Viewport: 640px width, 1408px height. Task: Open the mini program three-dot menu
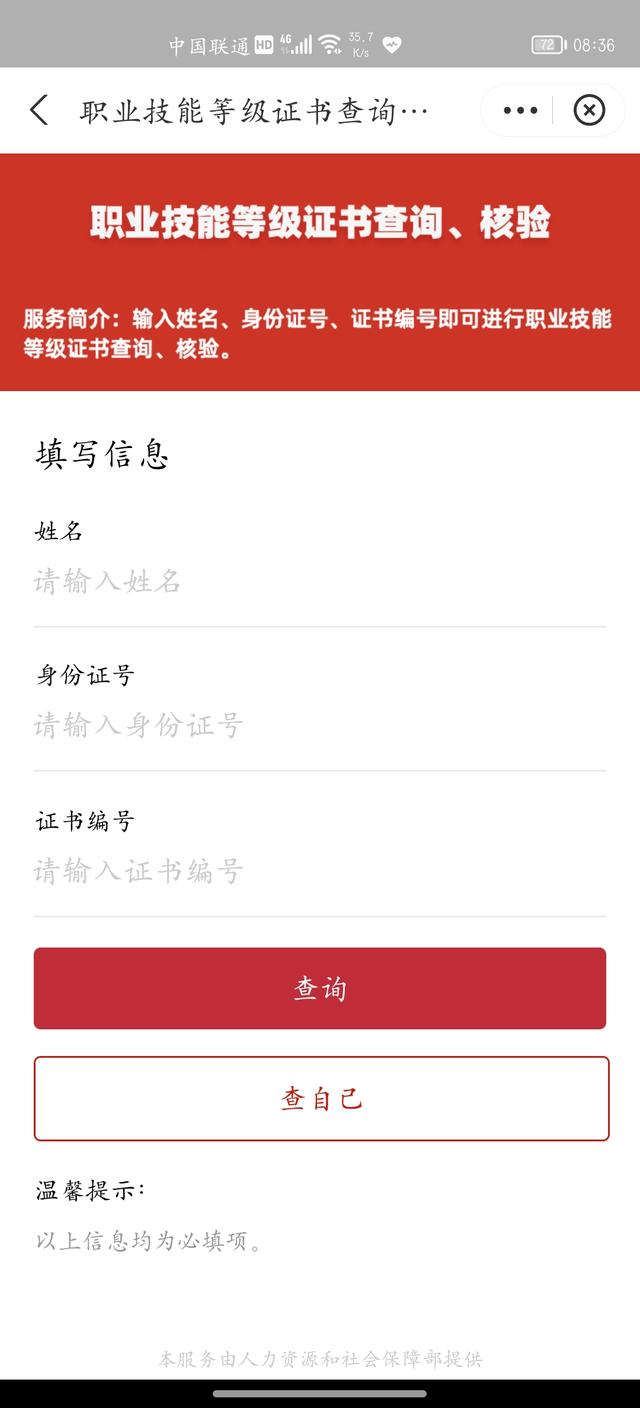520,110
